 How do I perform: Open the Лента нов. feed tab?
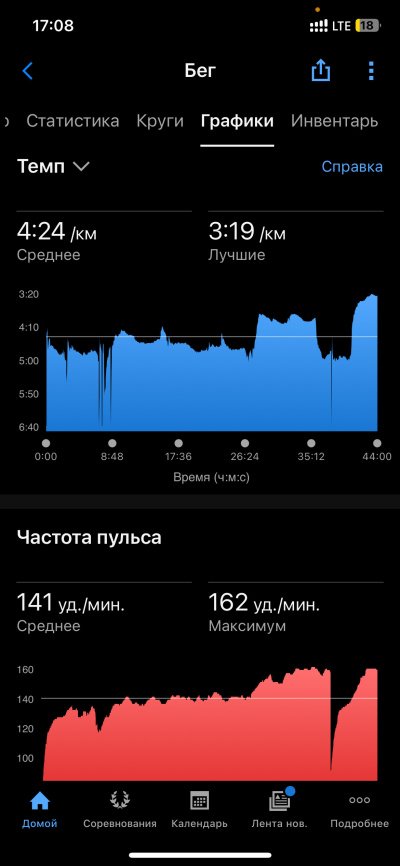tap(279, 810)
